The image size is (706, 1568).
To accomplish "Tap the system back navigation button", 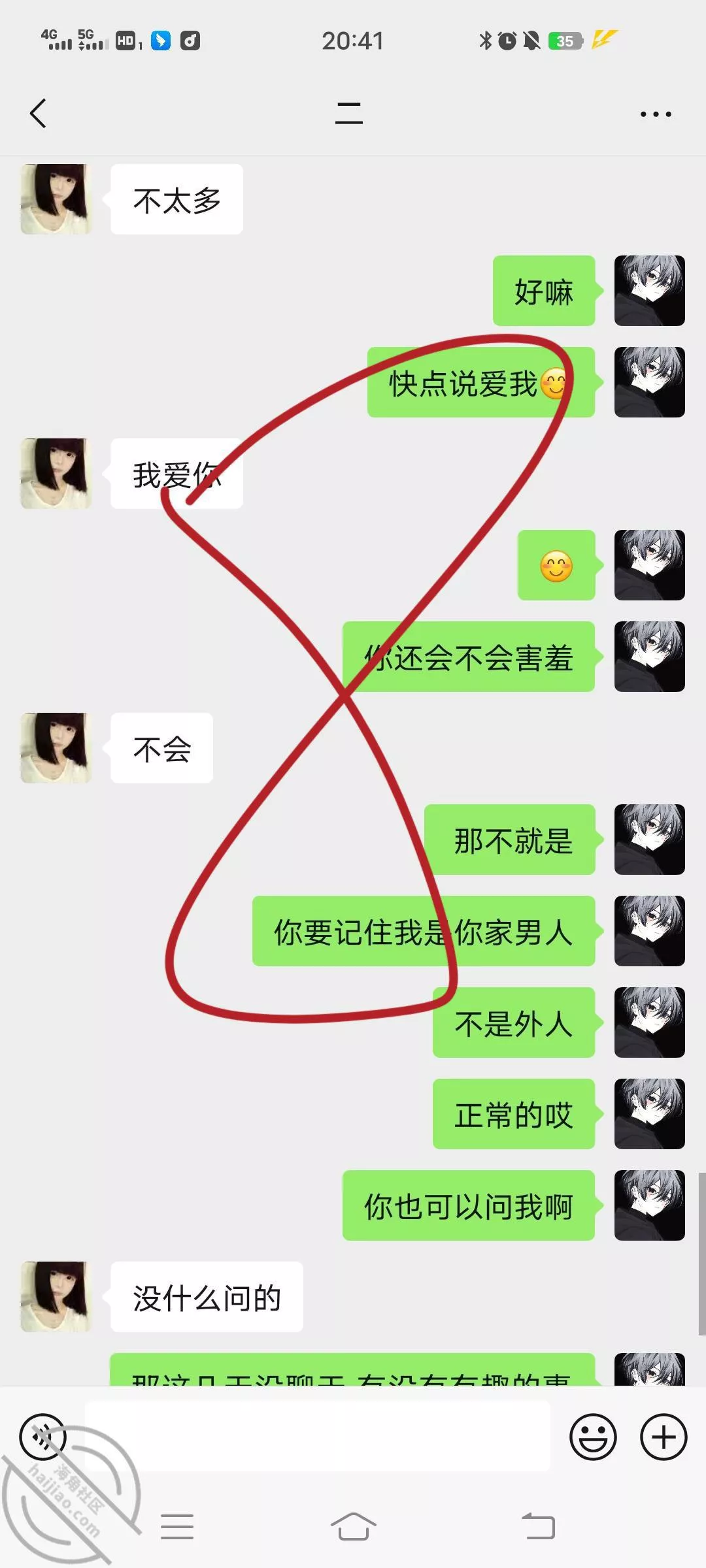I will [x=538, y=1527].
